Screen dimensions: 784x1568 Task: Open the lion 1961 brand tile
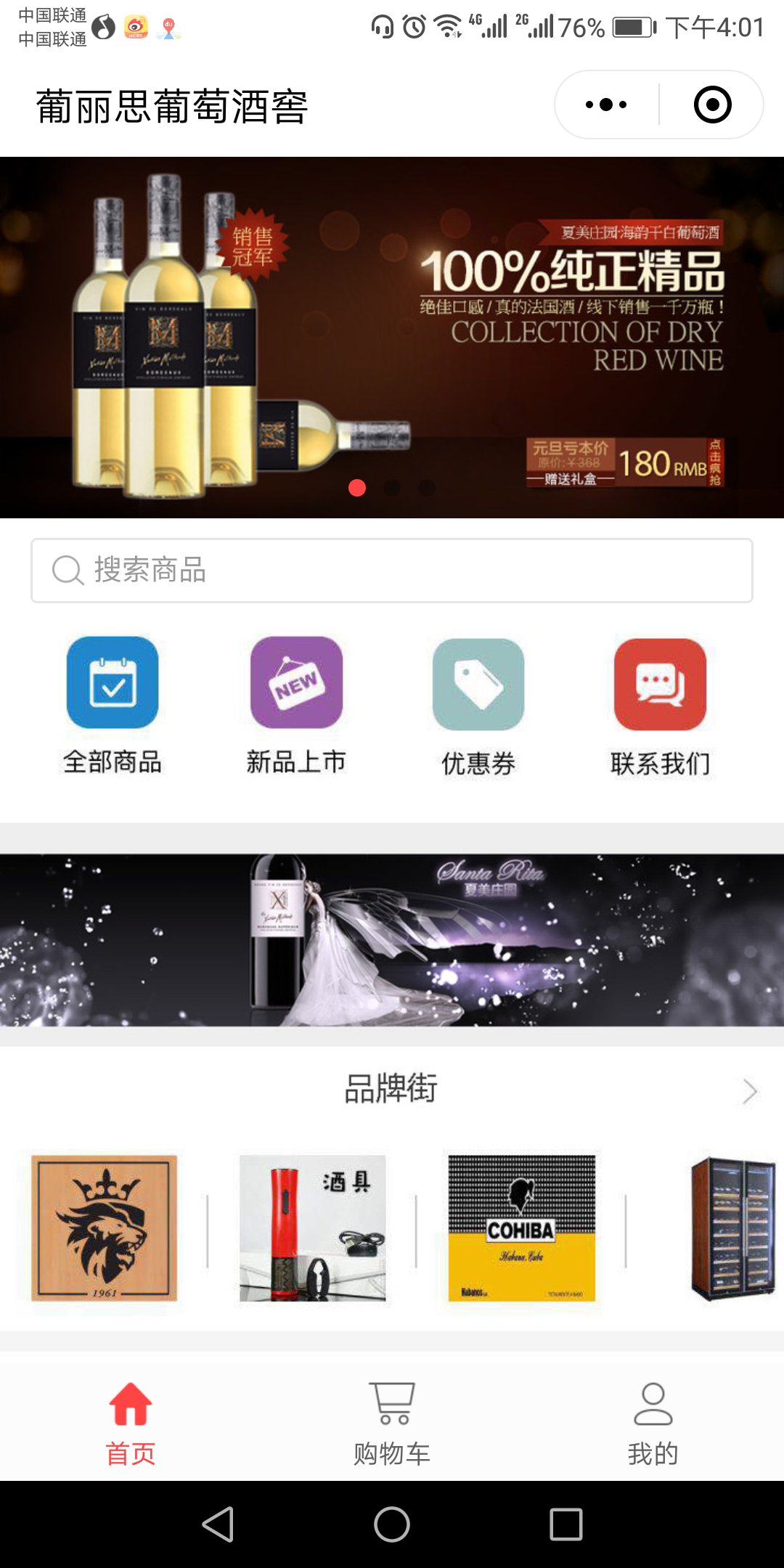tap(104, 1228)
